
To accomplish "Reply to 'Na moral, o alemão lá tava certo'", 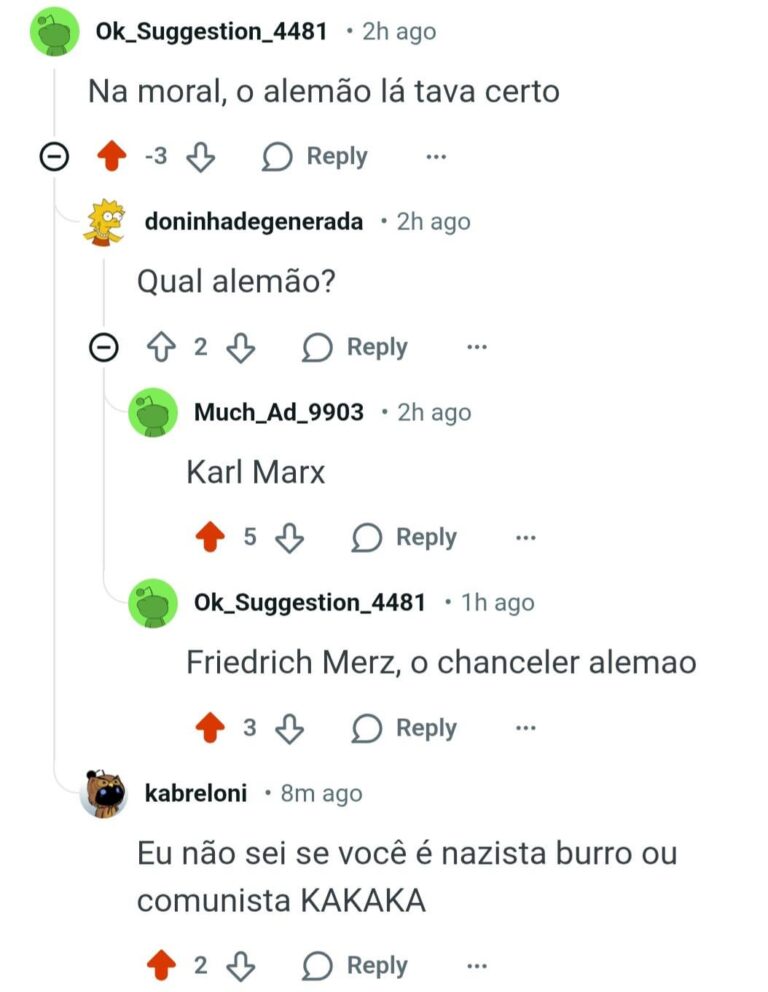I will pyautogui.click(x=315, y=157).
